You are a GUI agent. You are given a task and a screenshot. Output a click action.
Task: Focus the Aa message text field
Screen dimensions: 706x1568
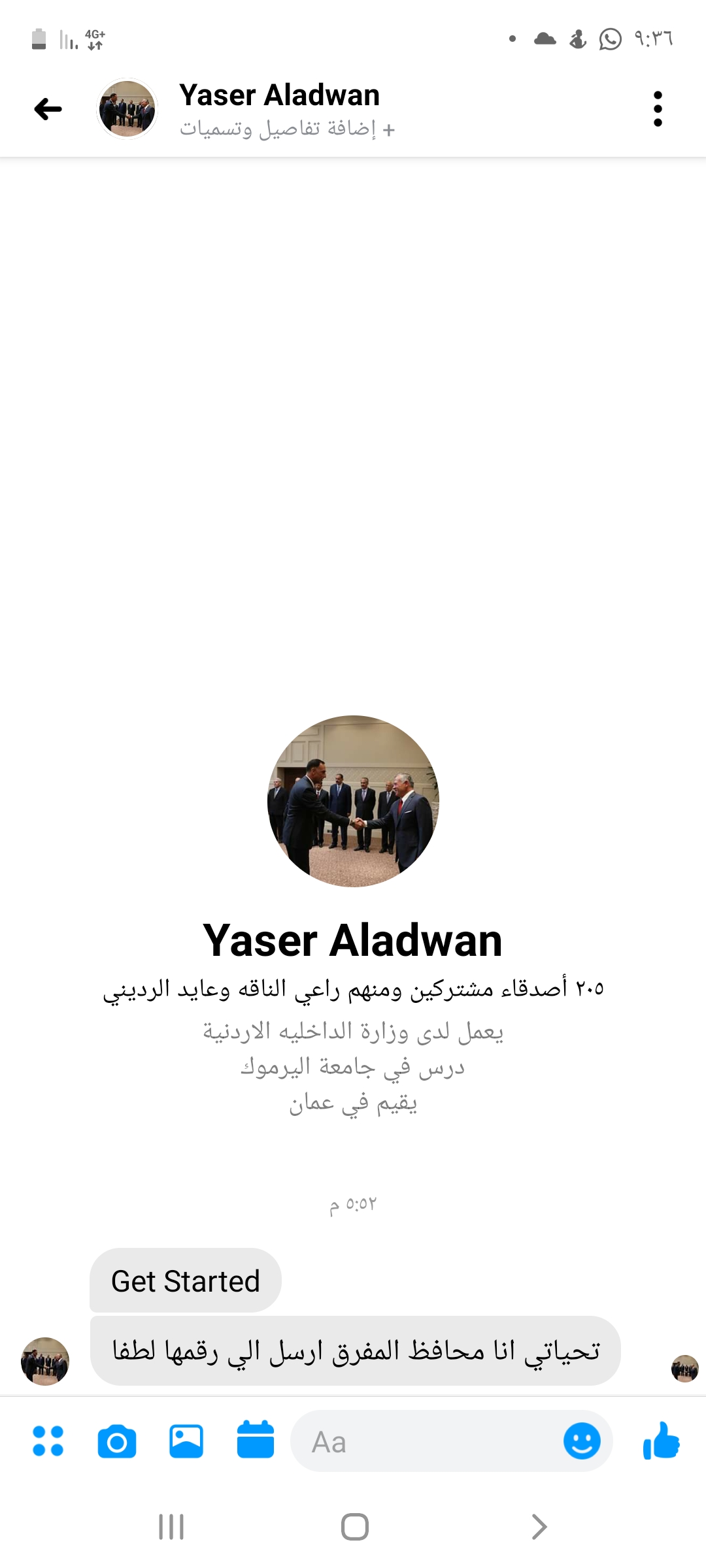click(x=425, y=1441)
